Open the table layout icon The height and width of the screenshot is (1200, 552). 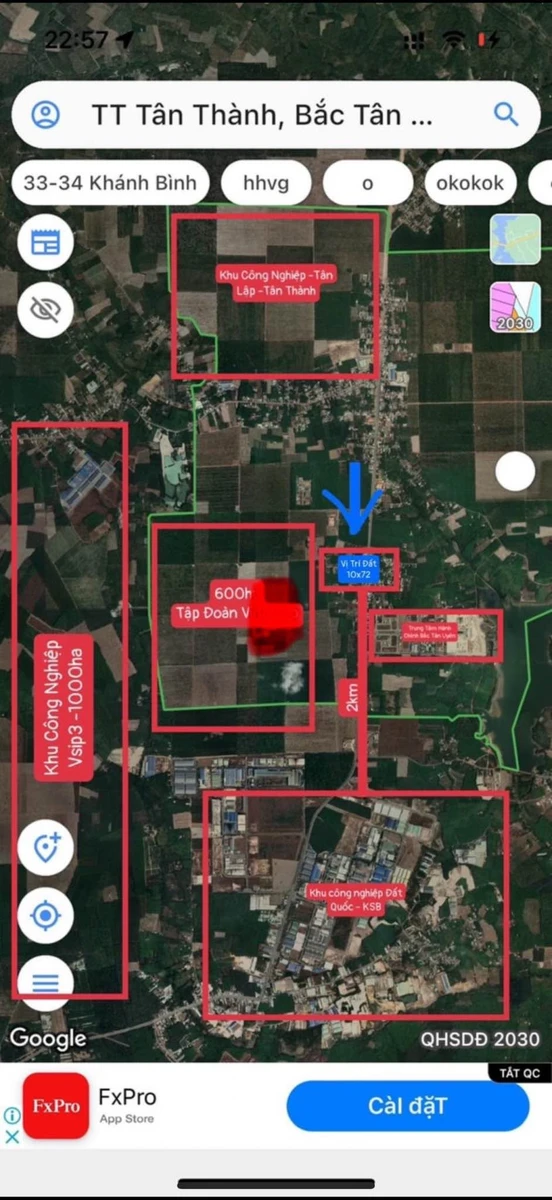click(x=46, y=242)
